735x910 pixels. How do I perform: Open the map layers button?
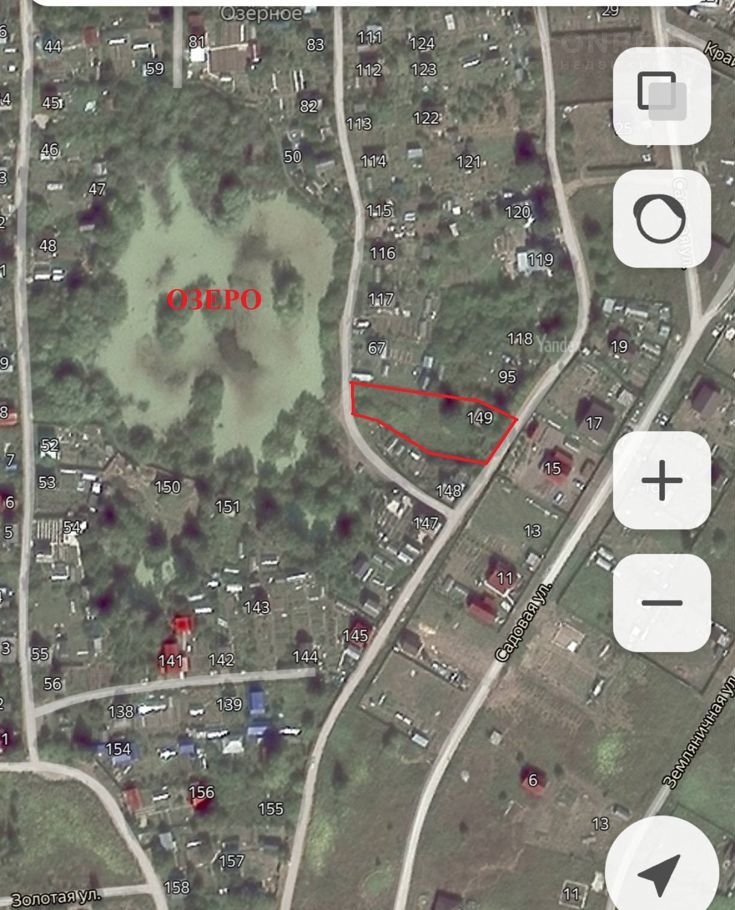pyautogui.click(x=661, y=95)
